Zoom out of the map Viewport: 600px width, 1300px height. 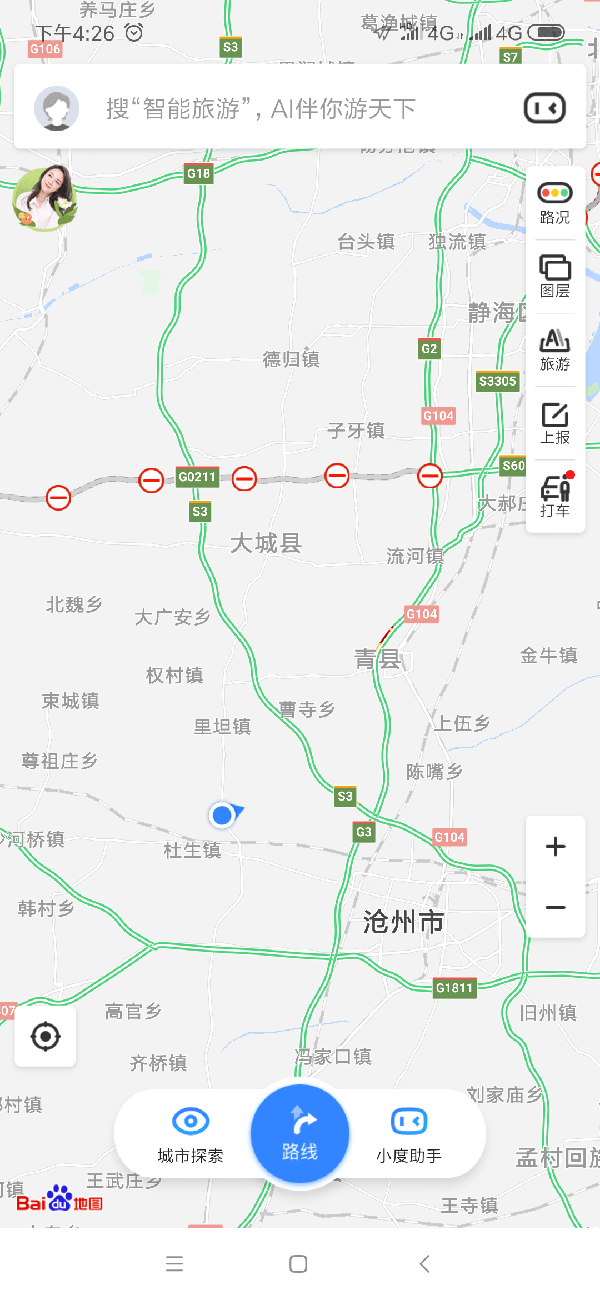[555, 907]
